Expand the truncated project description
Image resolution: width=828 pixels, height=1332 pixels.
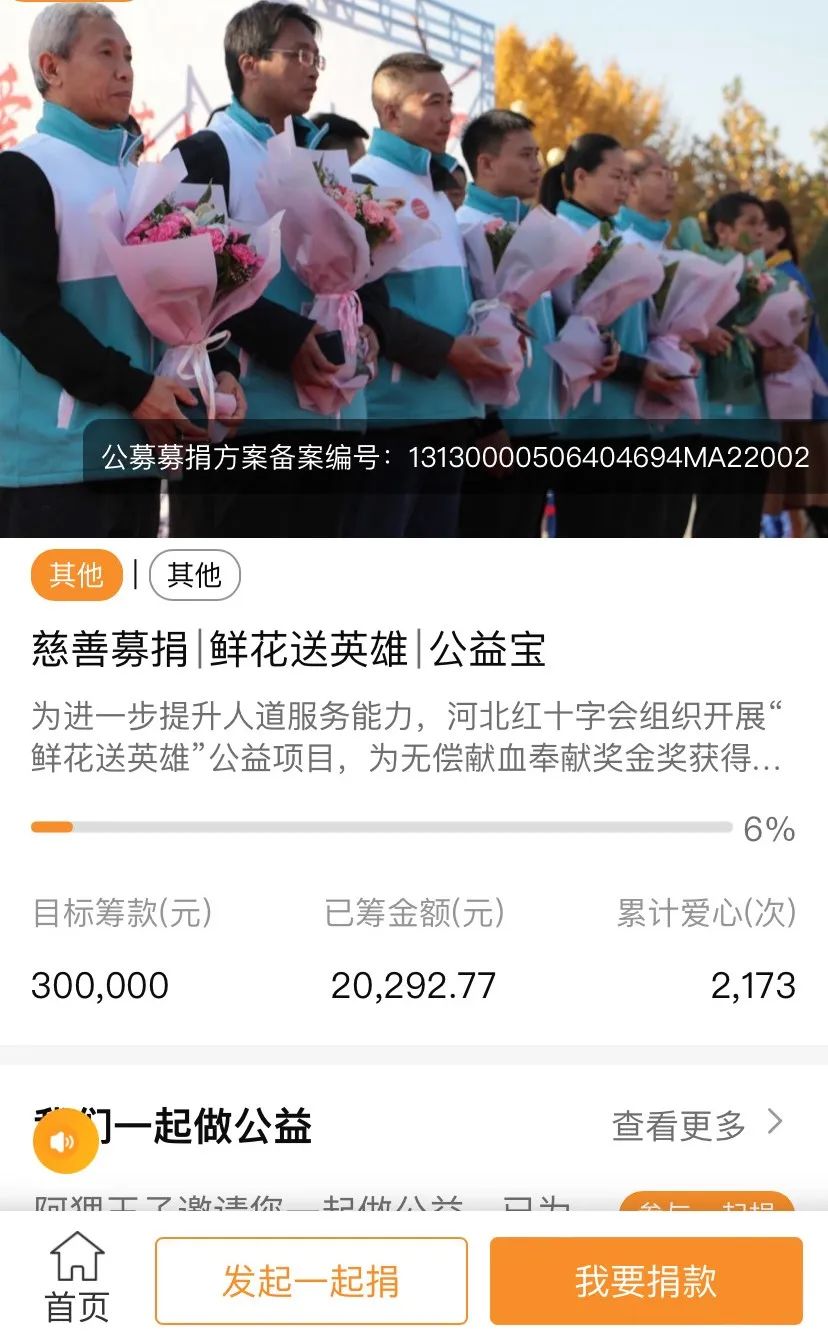(x=406, y=738)
